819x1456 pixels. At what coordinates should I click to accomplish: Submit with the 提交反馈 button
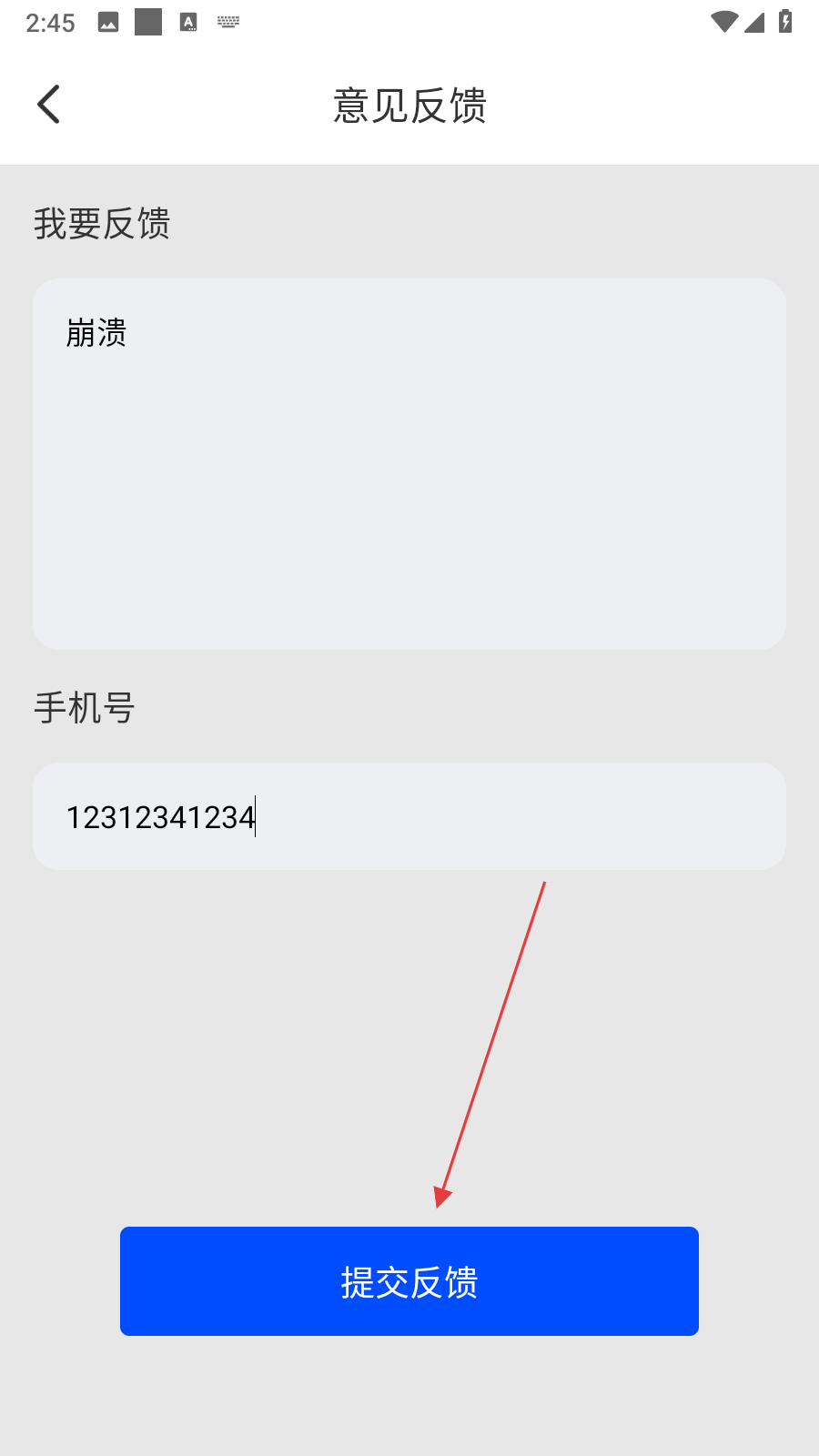pos(409,1281)
